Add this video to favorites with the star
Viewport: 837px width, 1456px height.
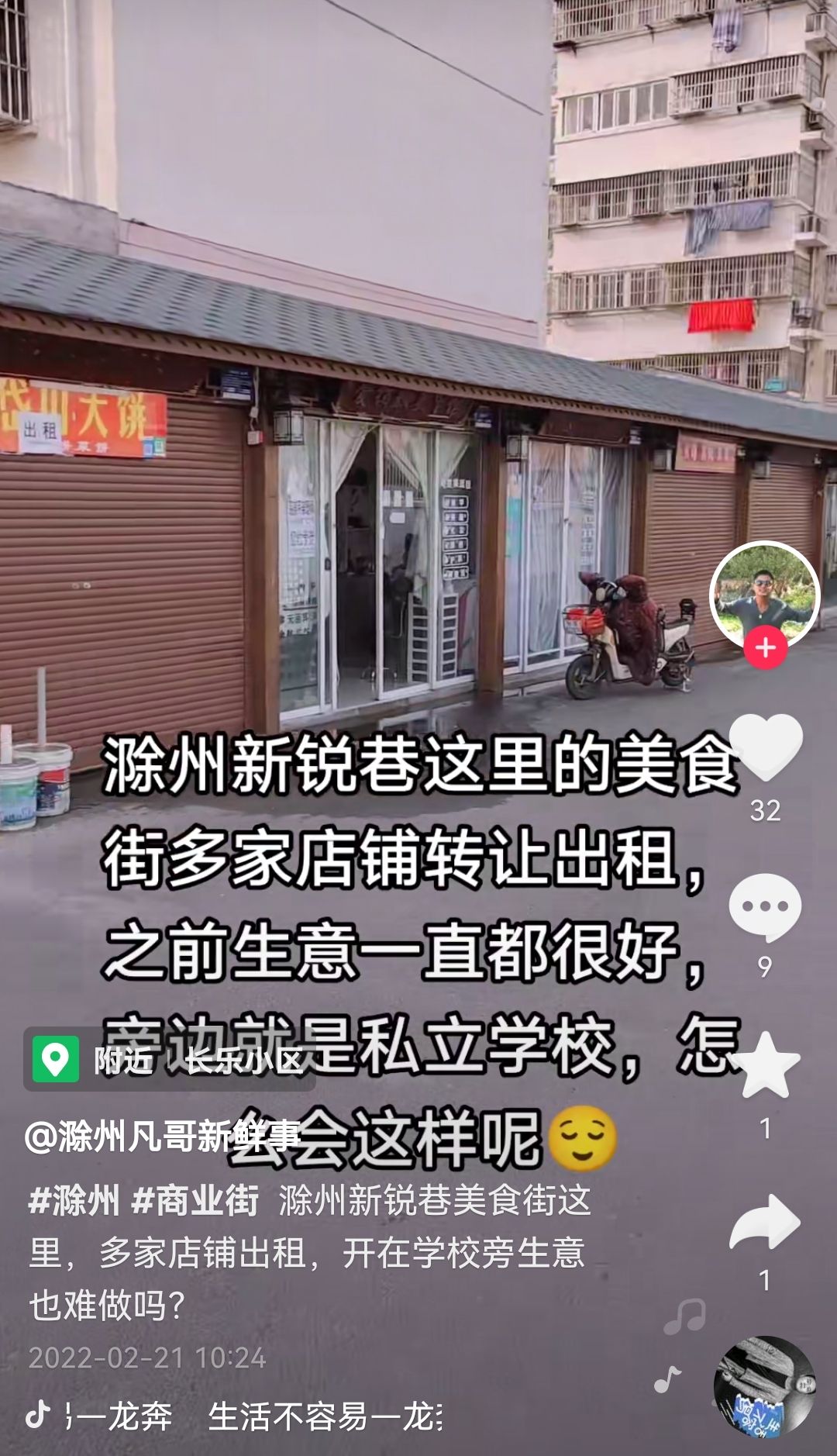click(x=766, y=1066)
